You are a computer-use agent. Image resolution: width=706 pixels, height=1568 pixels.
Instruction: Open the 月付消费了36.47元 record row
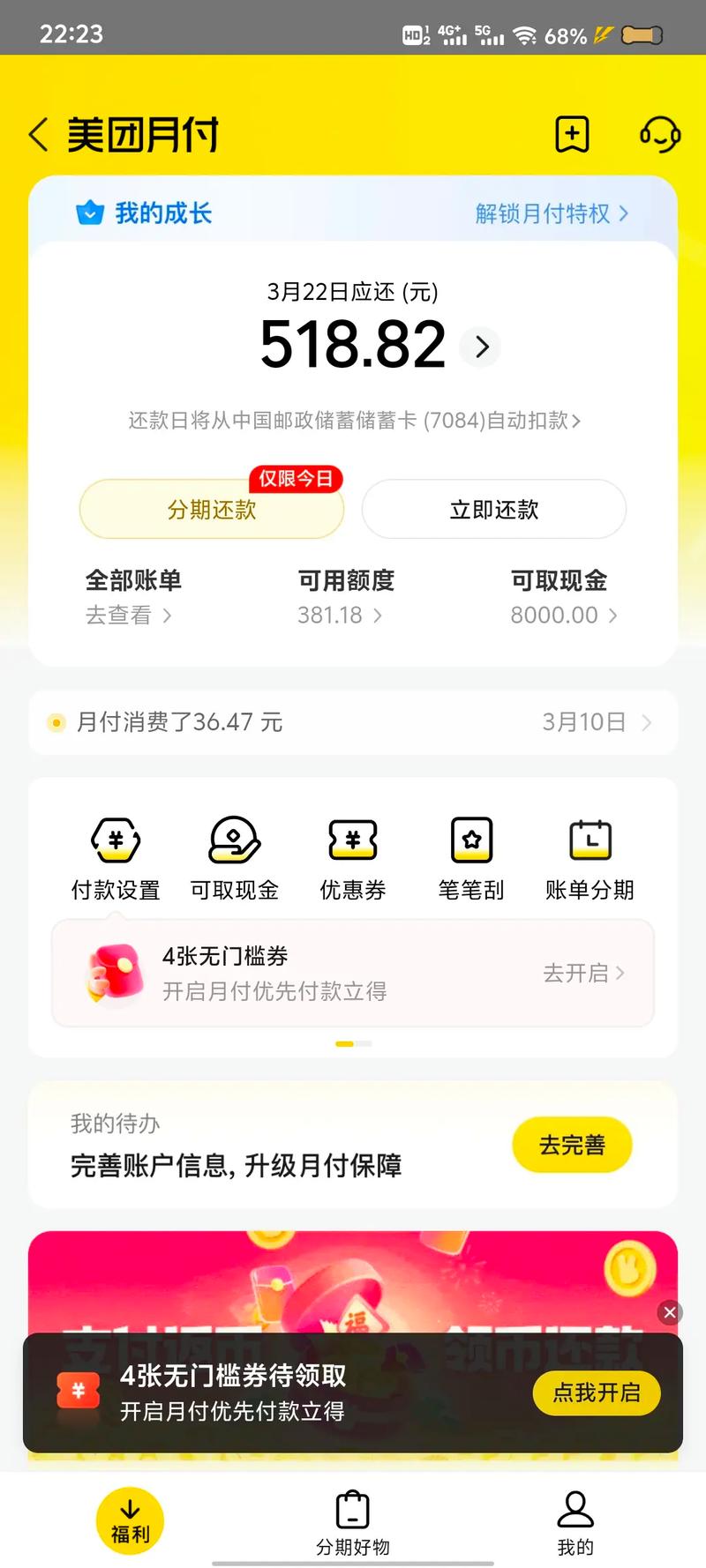tap(353, 722)
